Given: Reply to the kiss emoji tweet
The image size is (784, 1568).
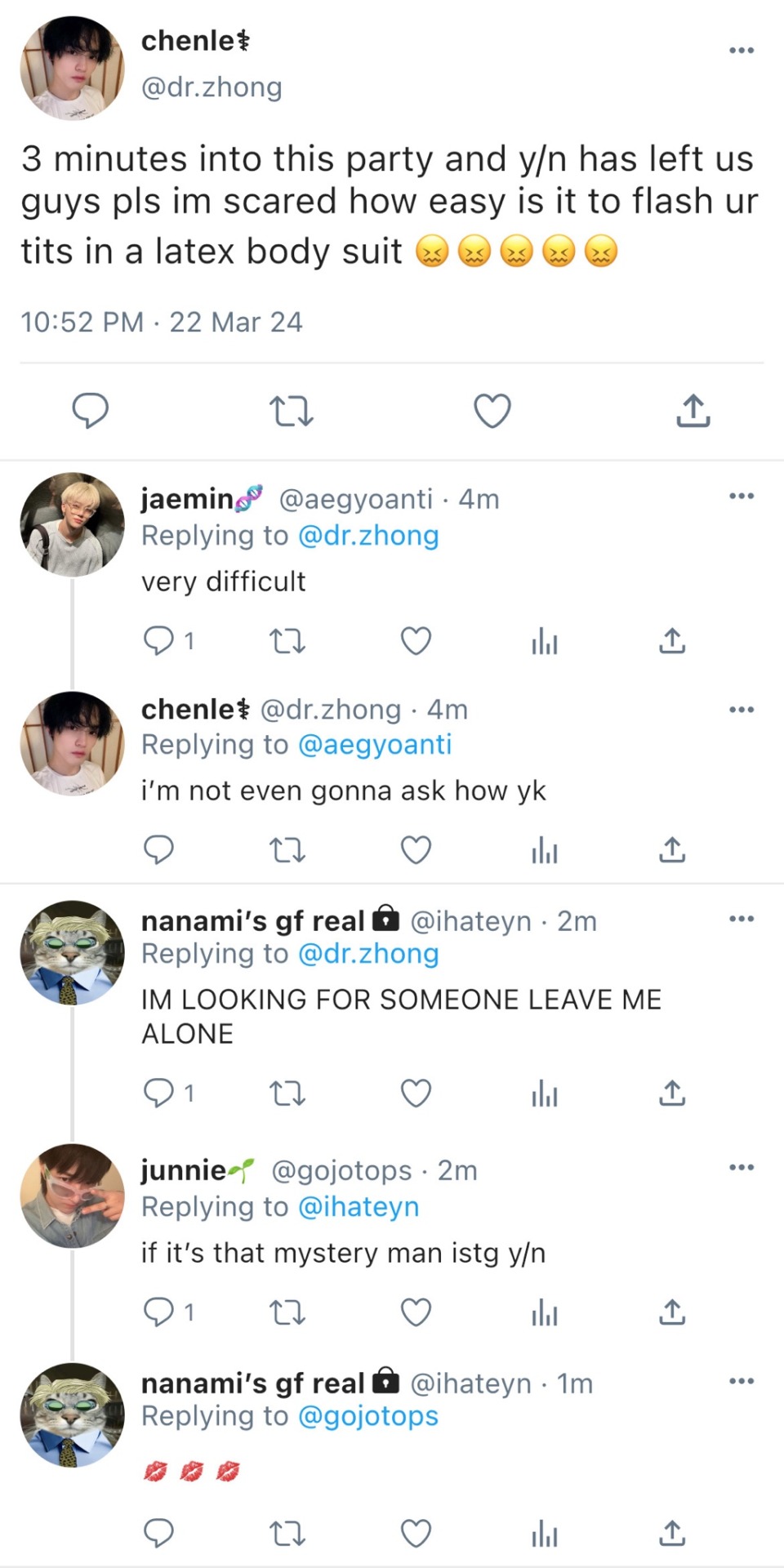Looking at the screenshot, I should pos(158,1534).
